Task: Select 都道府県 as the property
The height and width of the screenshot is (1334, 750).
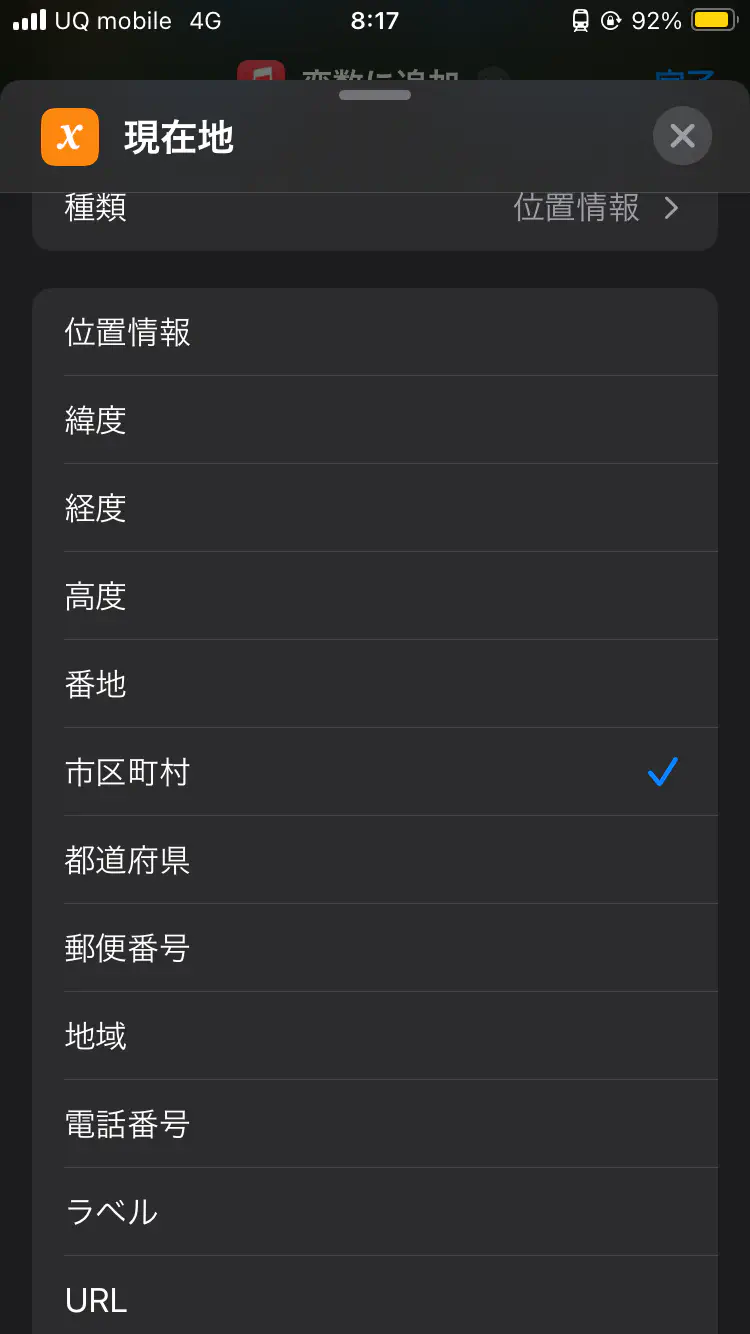Action: coord(375,860)
